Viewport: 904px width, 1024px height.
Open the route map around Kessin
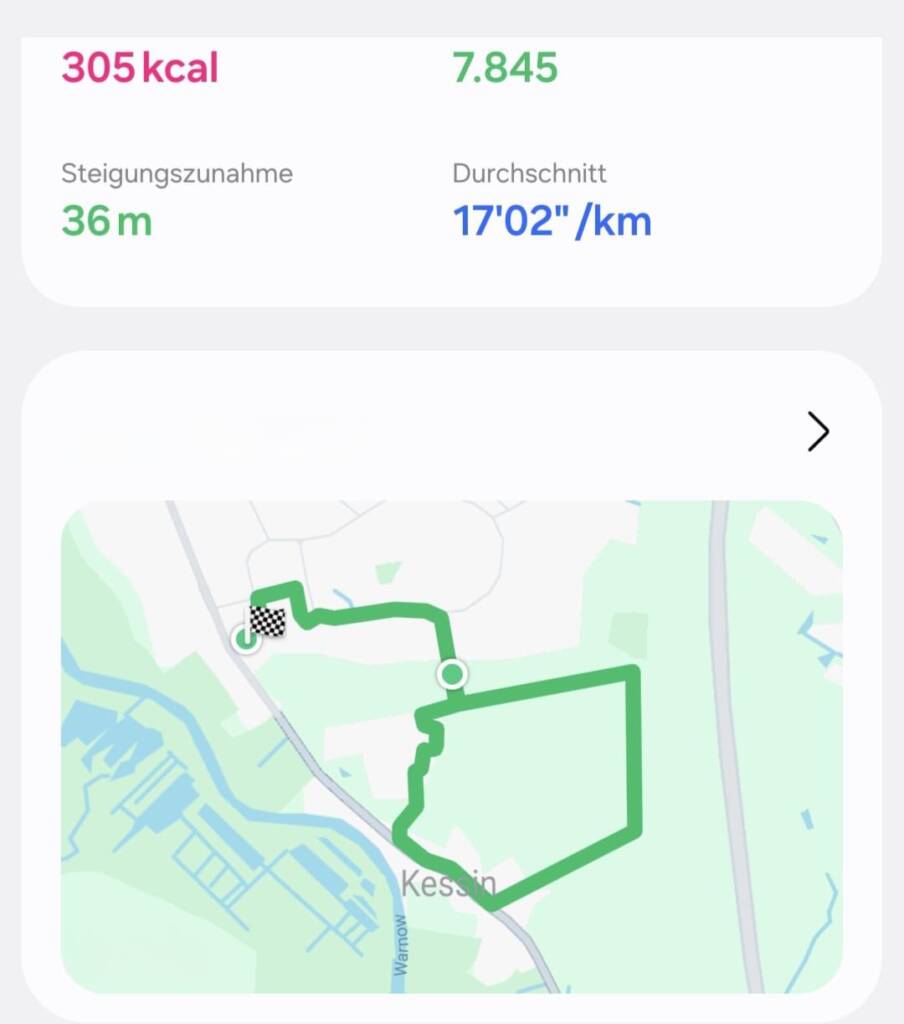coord(451,746)
